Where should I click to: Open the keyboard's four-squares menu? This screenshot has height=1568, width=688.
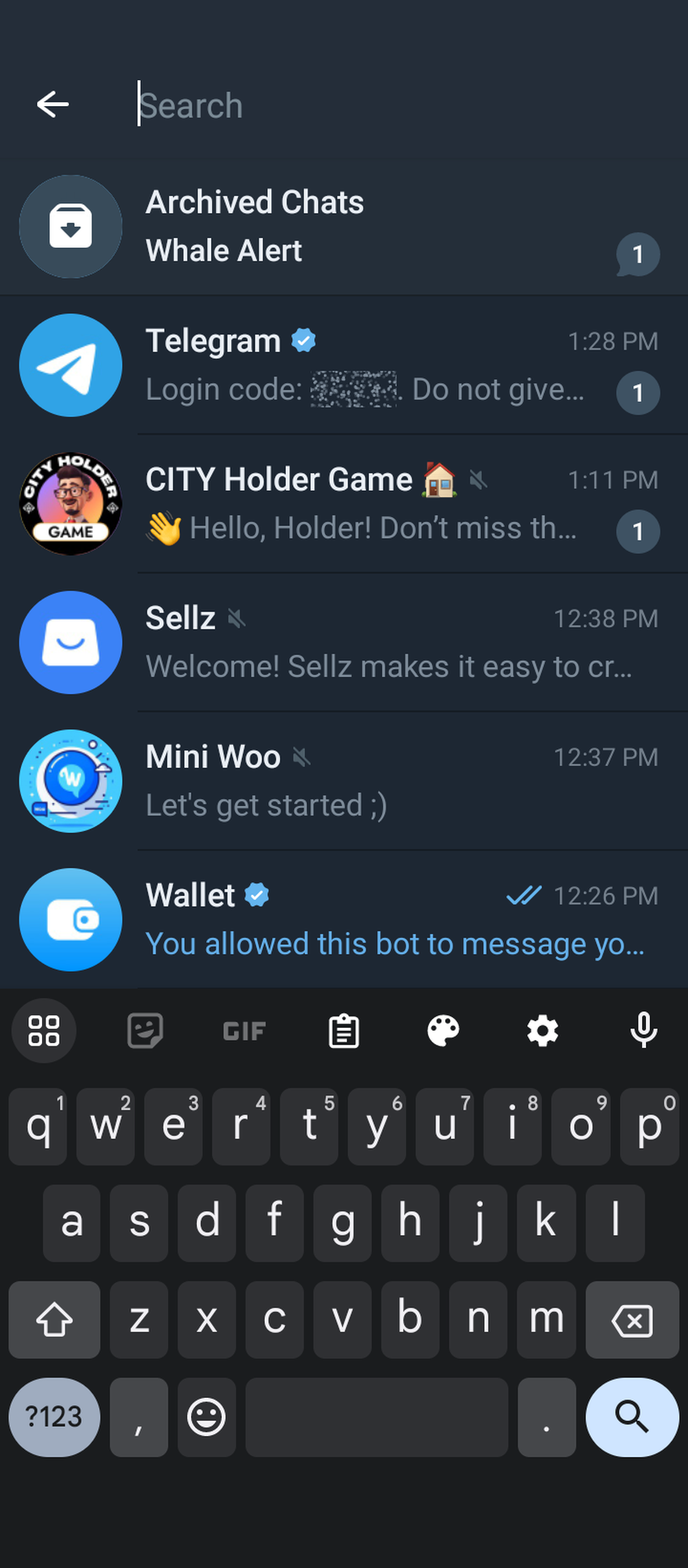coord(44,1031)
